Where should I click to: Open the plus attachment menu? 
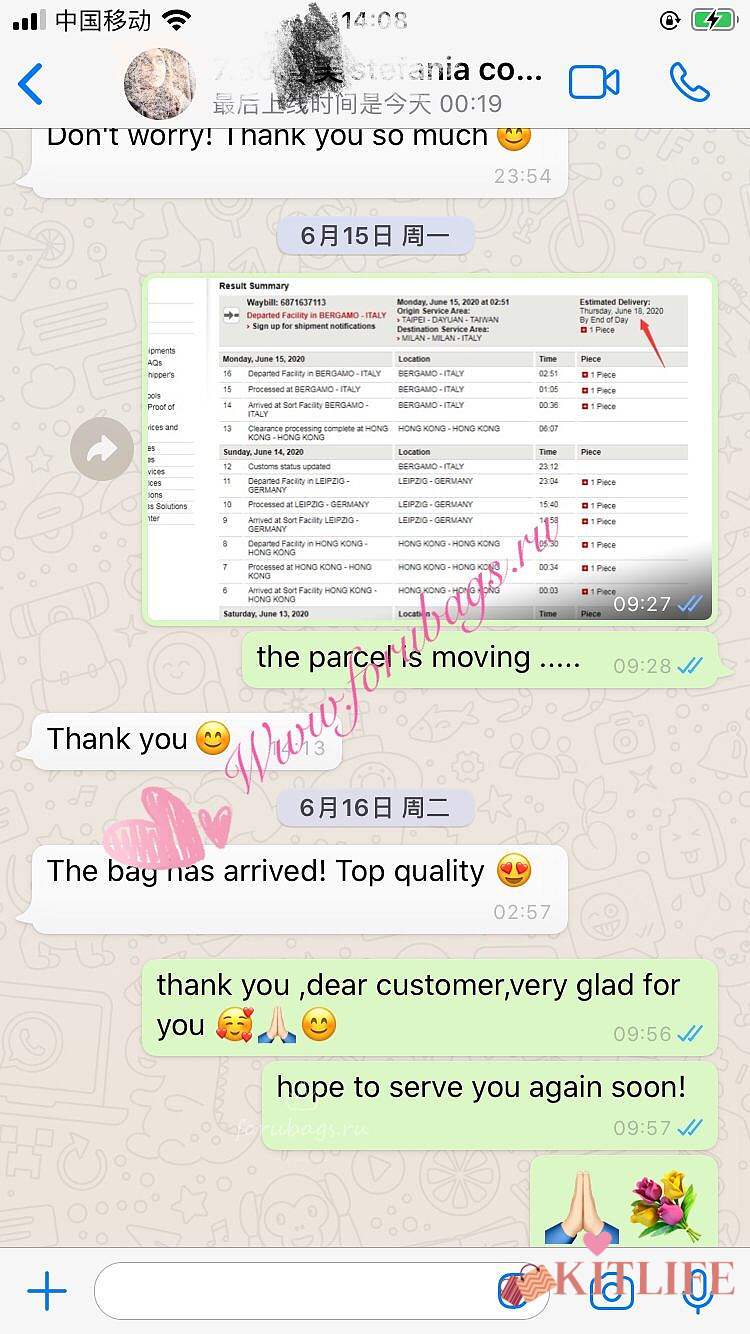pyautogui.click(x=46, y=1292)
